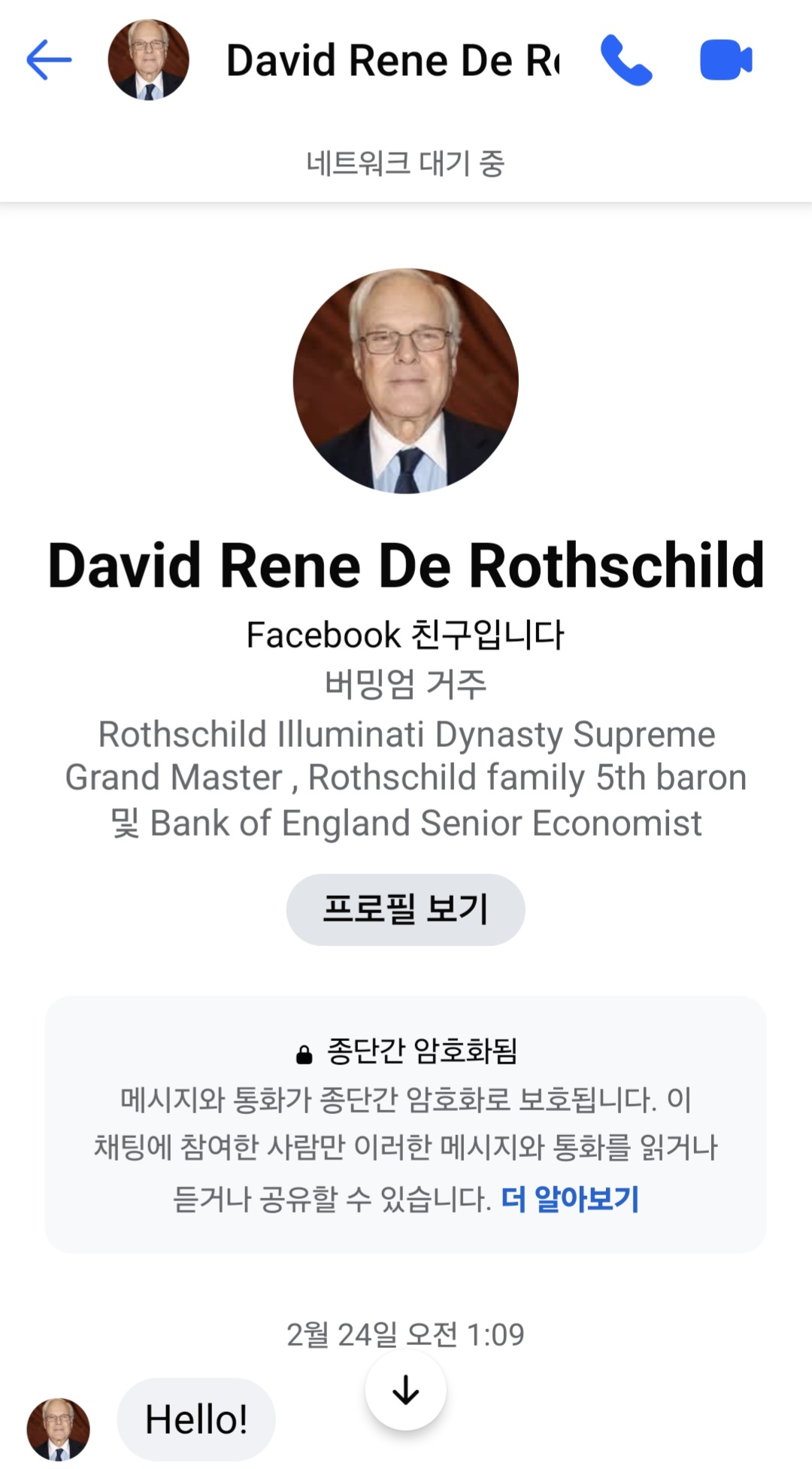Open the 더 알아보기 encryption link
Image resolution: width=812 pixels, height=1469 pixels.
click(570, 1198)
